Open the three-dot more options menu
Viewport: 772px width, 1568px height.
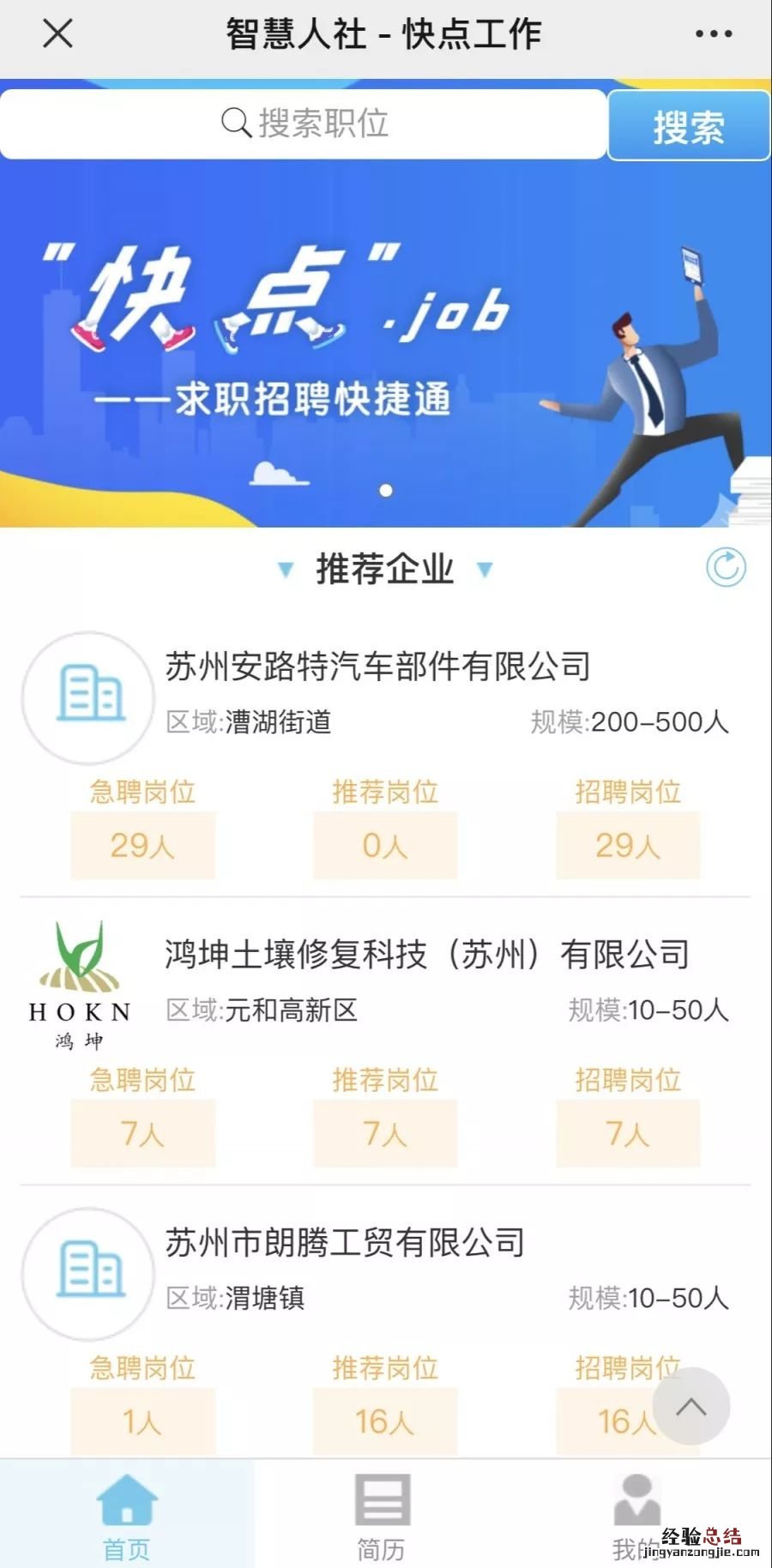pyautogui.click(x=713, y=34)
